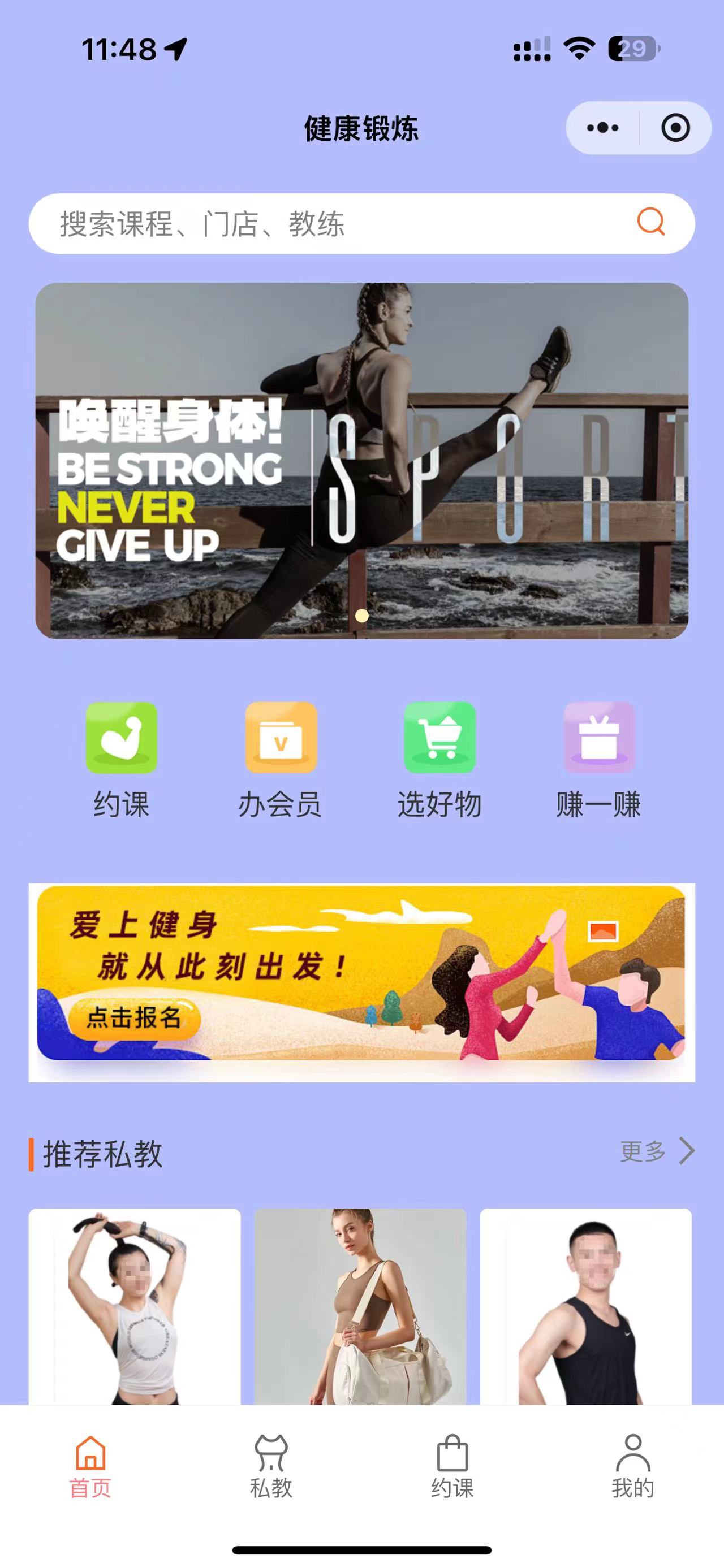Open the mini program overflow menu
Image resolution: width=724 pixels, height=1568 pixels.
point(602,128)
